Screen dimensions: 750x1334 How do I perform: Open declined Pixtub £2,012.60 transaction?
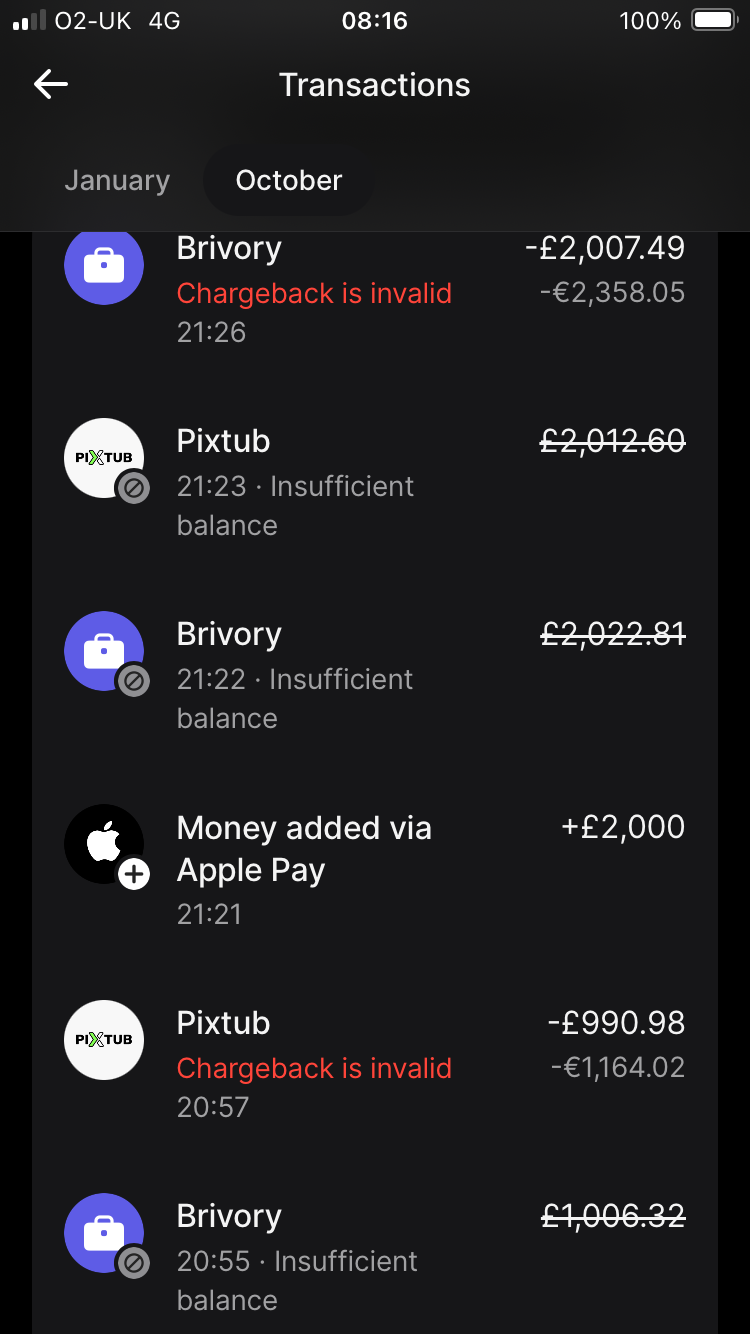point(375,482)
